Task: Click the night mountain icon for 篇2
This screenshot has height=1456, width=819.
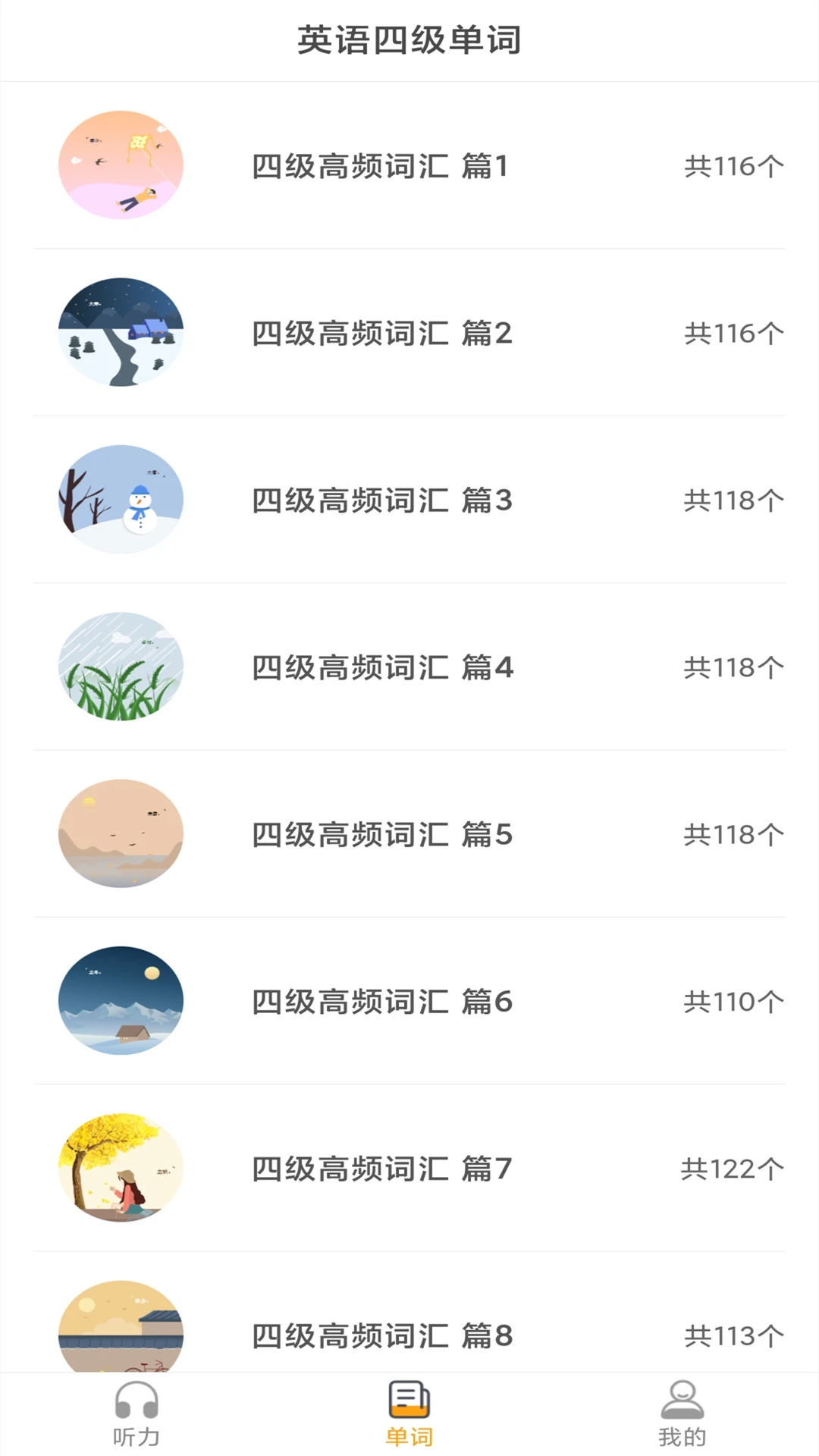Action: point(121,332)
